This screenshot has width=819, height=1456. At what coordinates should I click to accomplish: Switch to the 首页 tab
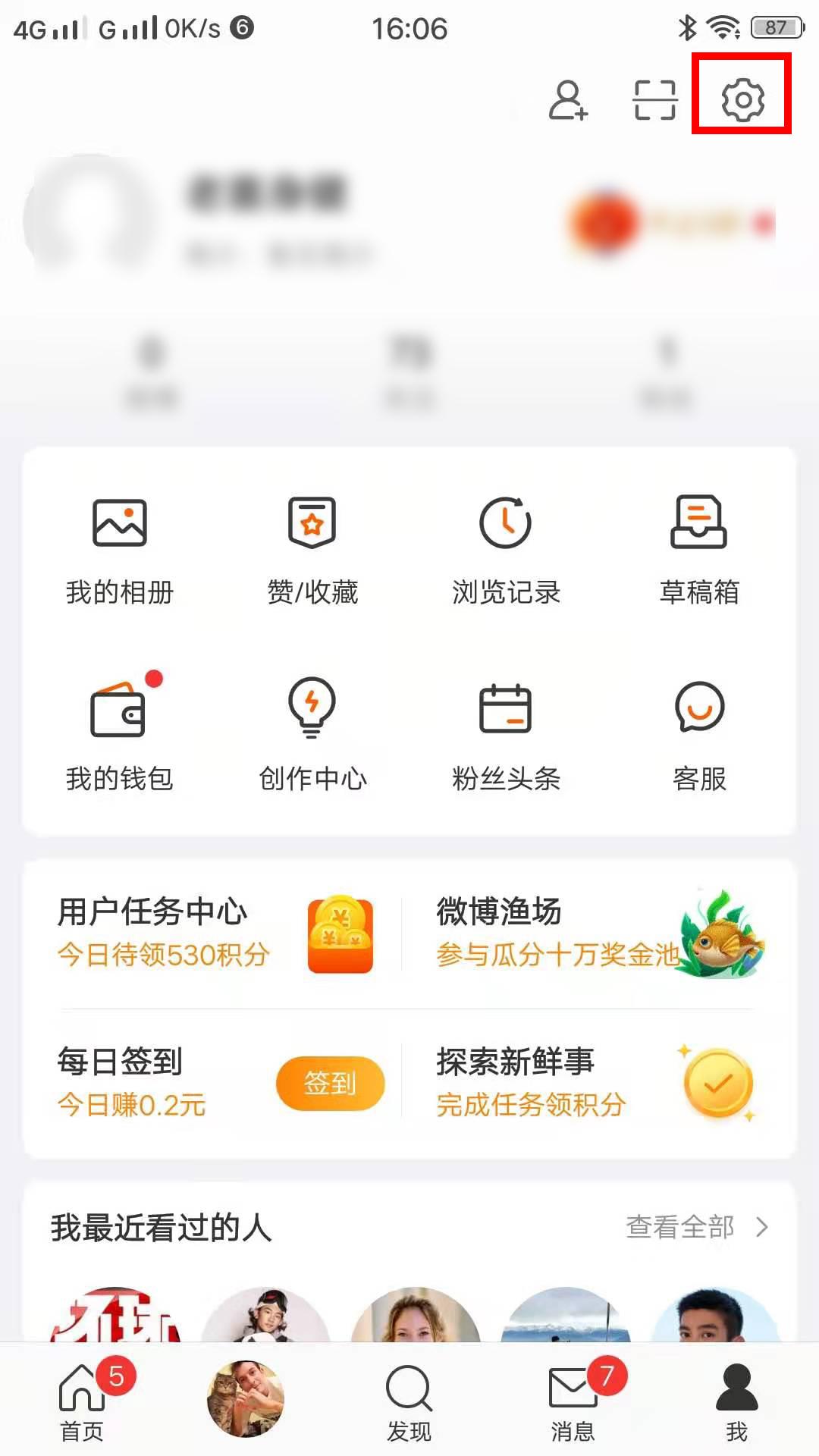coord(82,1401)
